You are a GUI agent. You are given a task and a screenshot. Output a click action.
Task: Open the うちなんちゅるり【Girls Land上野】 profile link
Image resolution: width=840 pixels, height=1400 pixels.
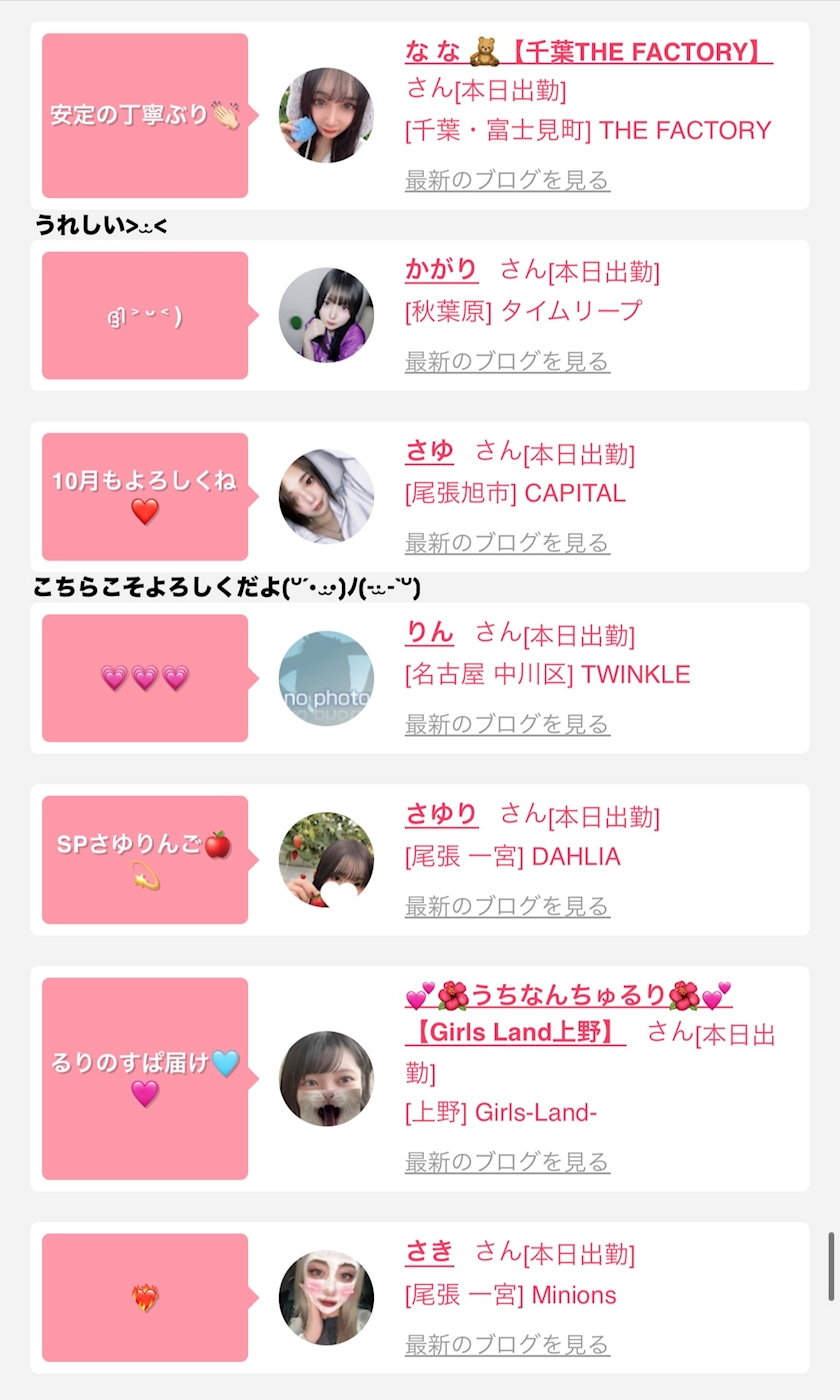click(568, 996)
